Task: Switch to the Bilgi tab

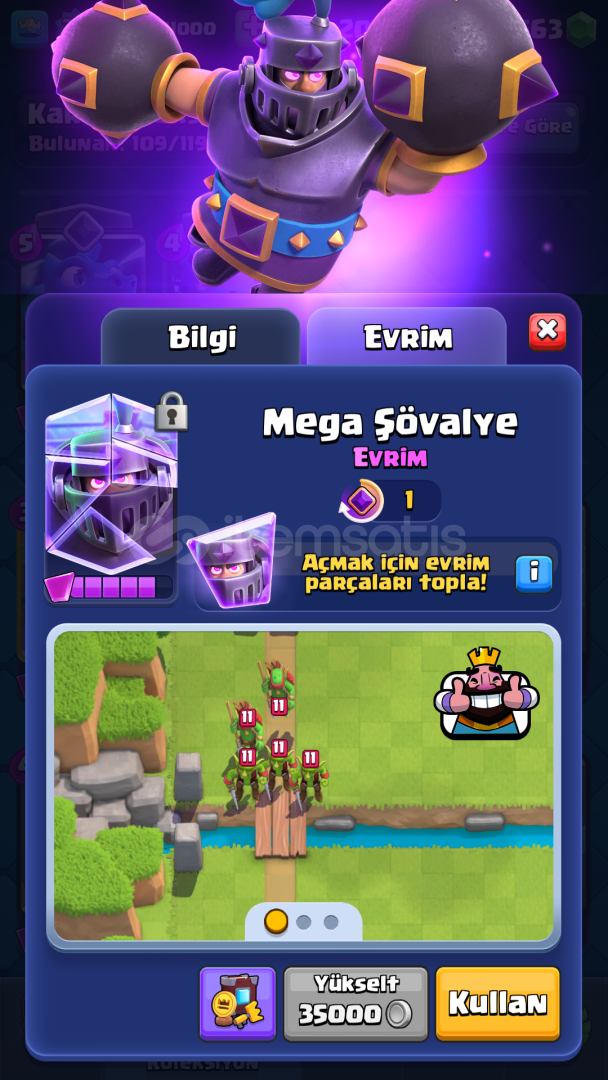Action: pyautogui.click(x=201, y=337)
